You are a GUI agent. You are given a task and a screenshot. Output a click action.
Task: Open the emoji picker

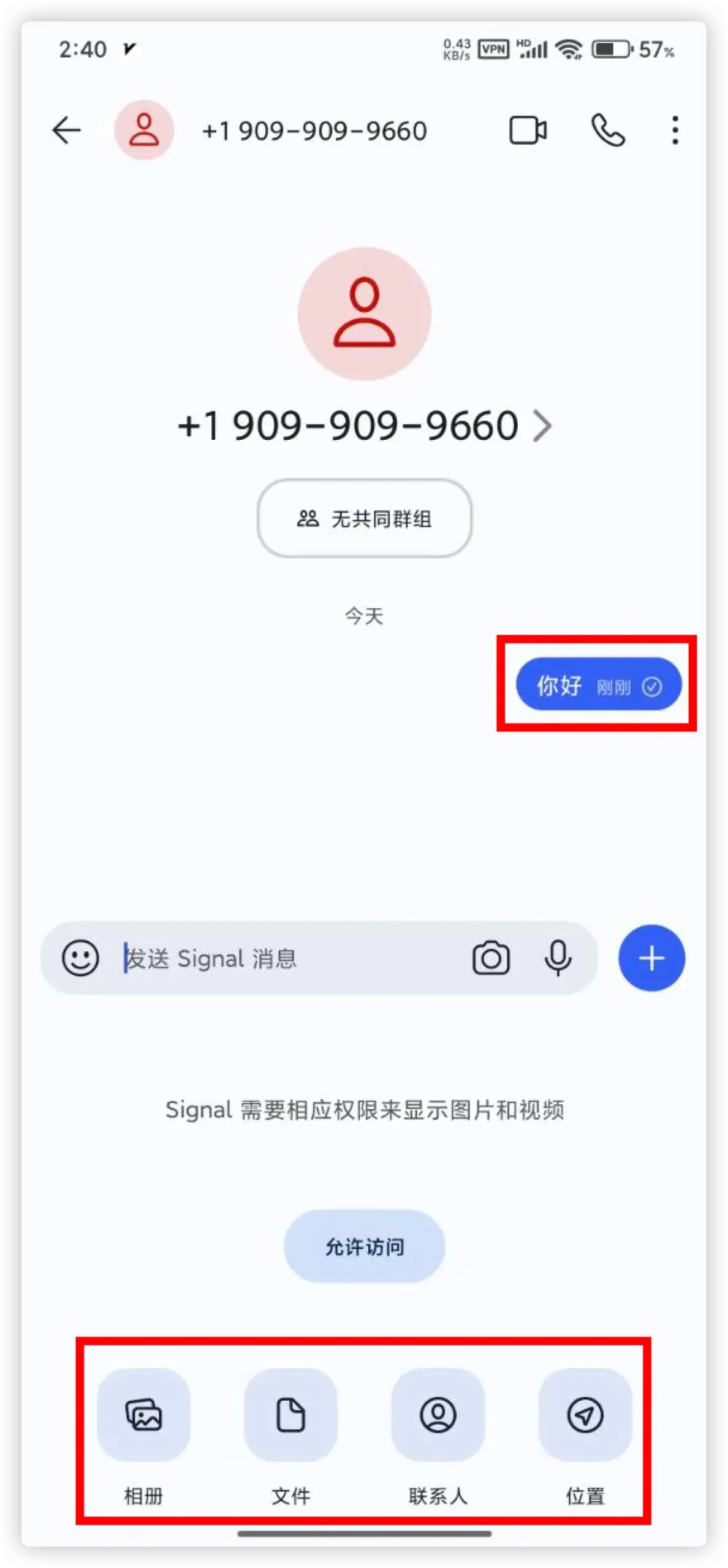coord(80,958)
